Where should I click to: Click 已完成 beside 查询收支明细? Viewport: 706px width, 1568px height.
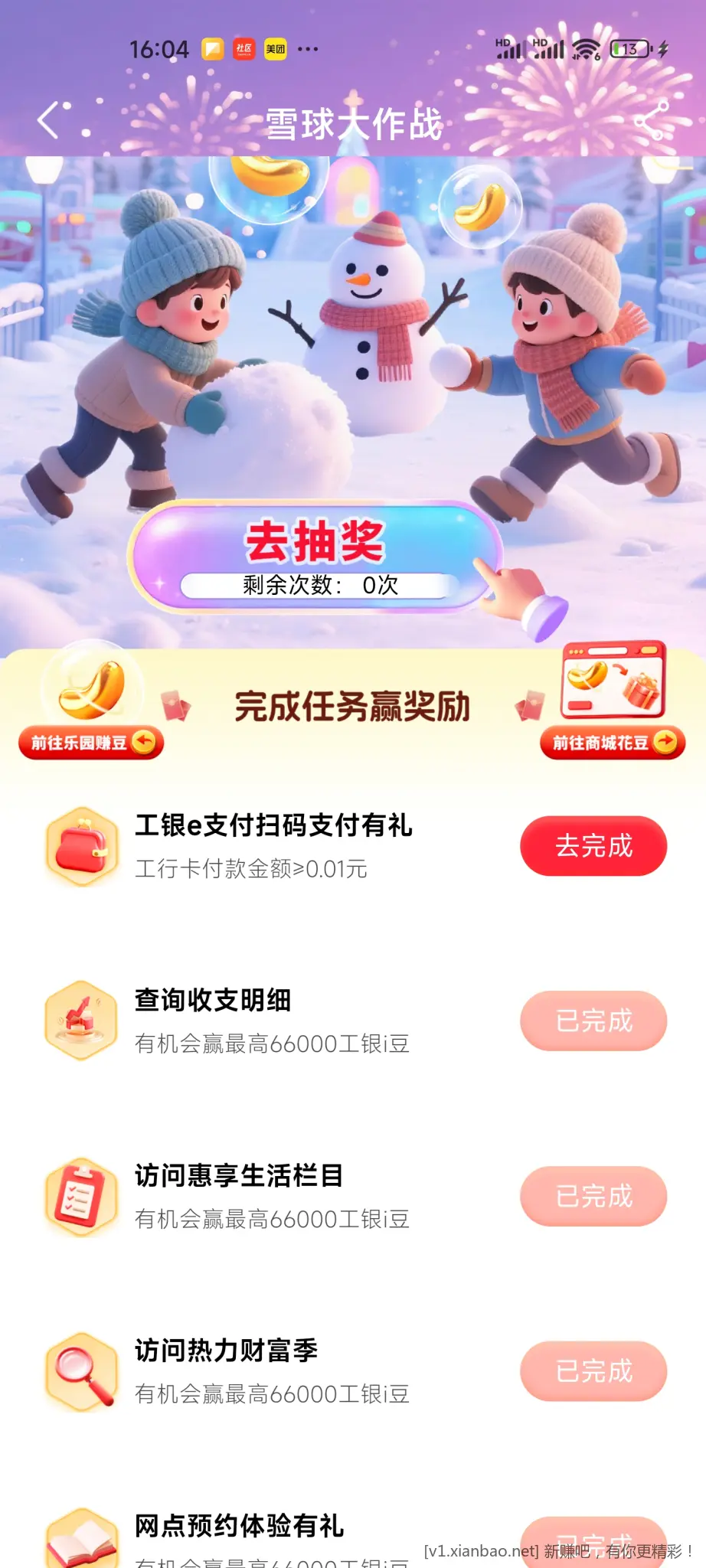tap(594, 1020)
